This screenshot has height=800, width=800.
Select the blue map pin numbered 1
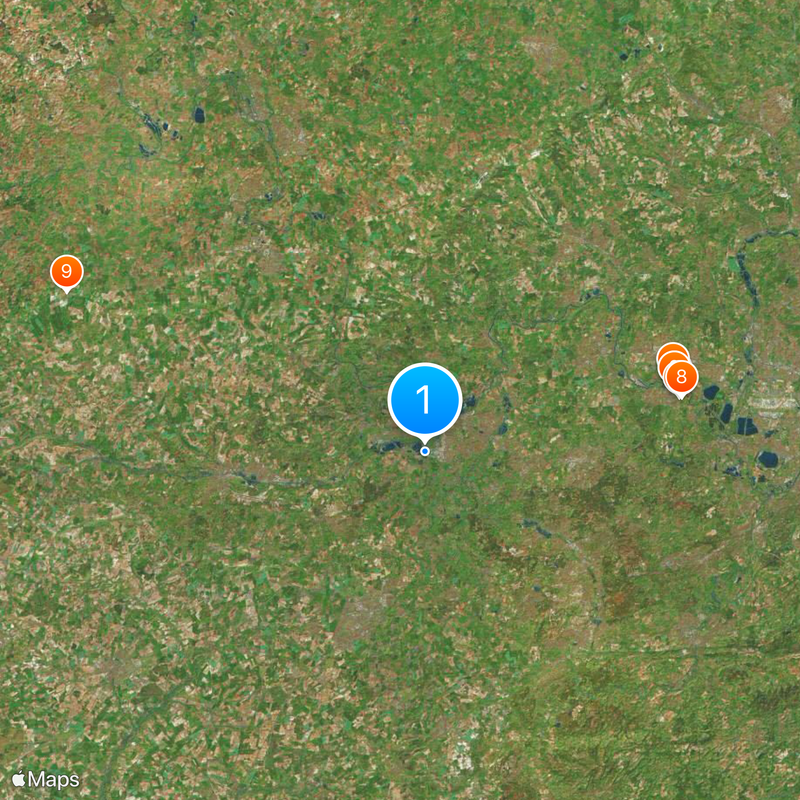tap(424, 400)
